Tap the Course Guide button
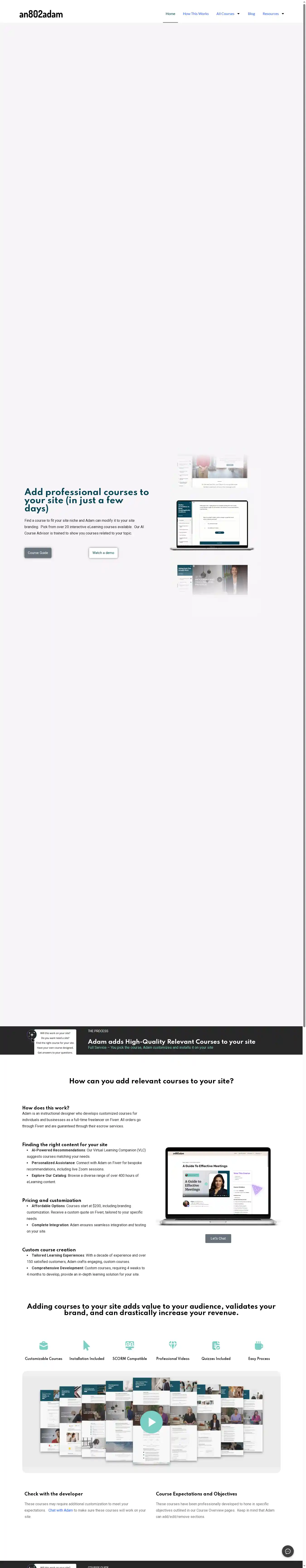The width and height of the screenshot is (306, 1568). pyautogui.click(x=38, y=553)
